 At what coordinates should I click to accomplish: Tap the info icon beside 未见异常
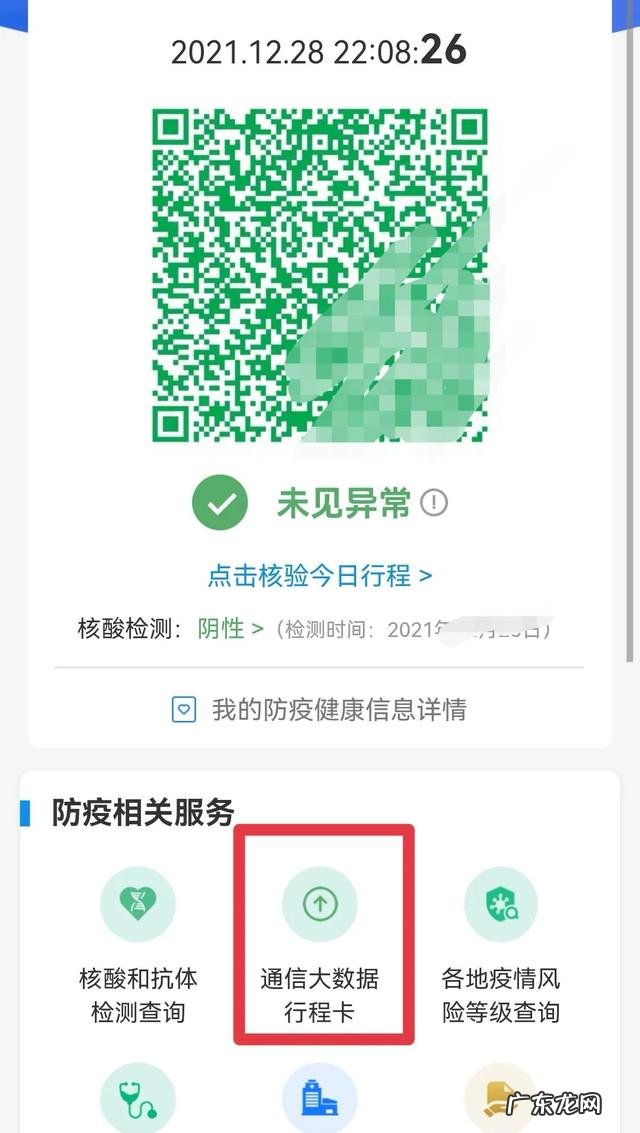click(433, 503)
